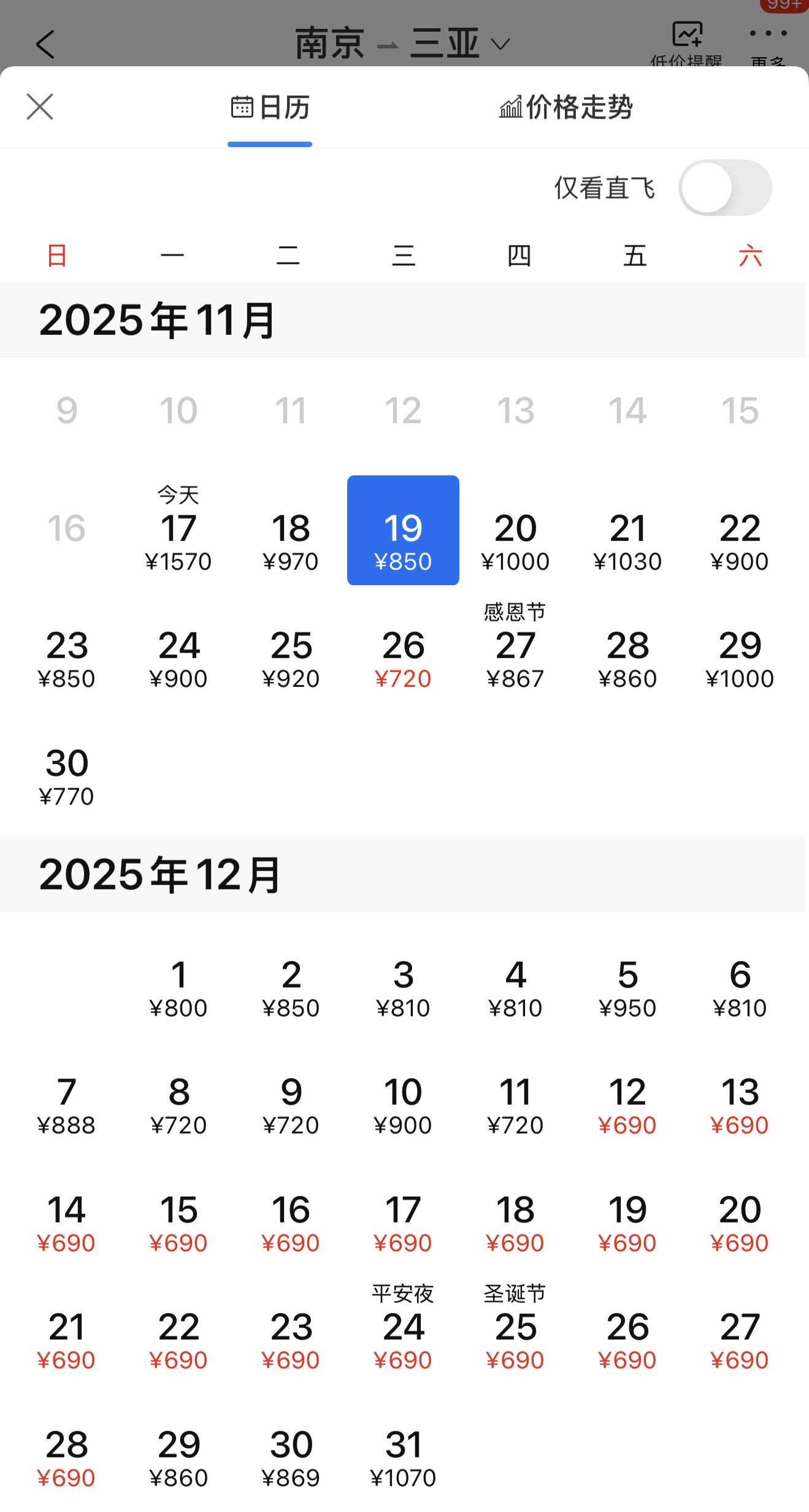Choose Thanksgiving November 27 at ¥867

coord(515,658)
